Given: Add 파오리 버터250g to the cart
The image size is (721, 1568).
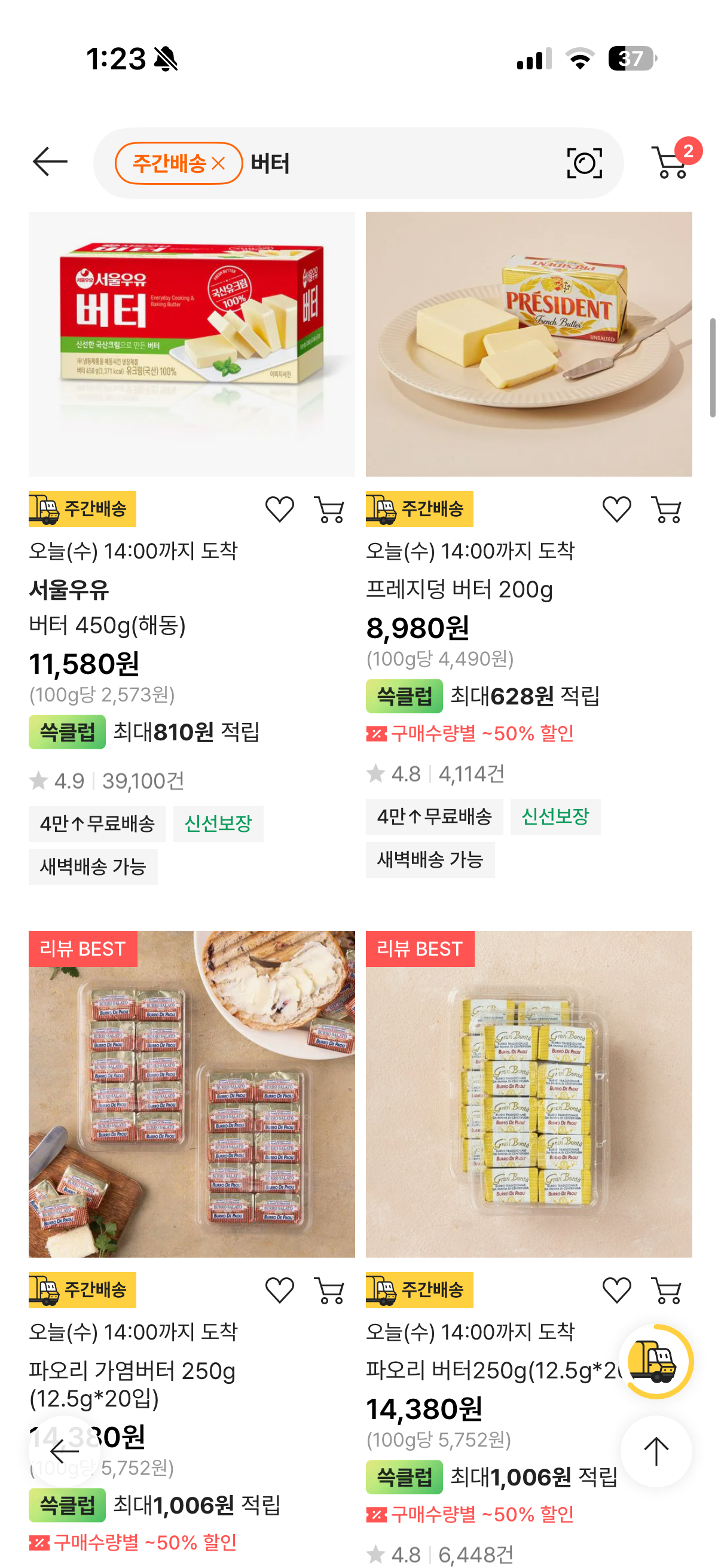Looking at the screenshot, I should coord(666,1291).
